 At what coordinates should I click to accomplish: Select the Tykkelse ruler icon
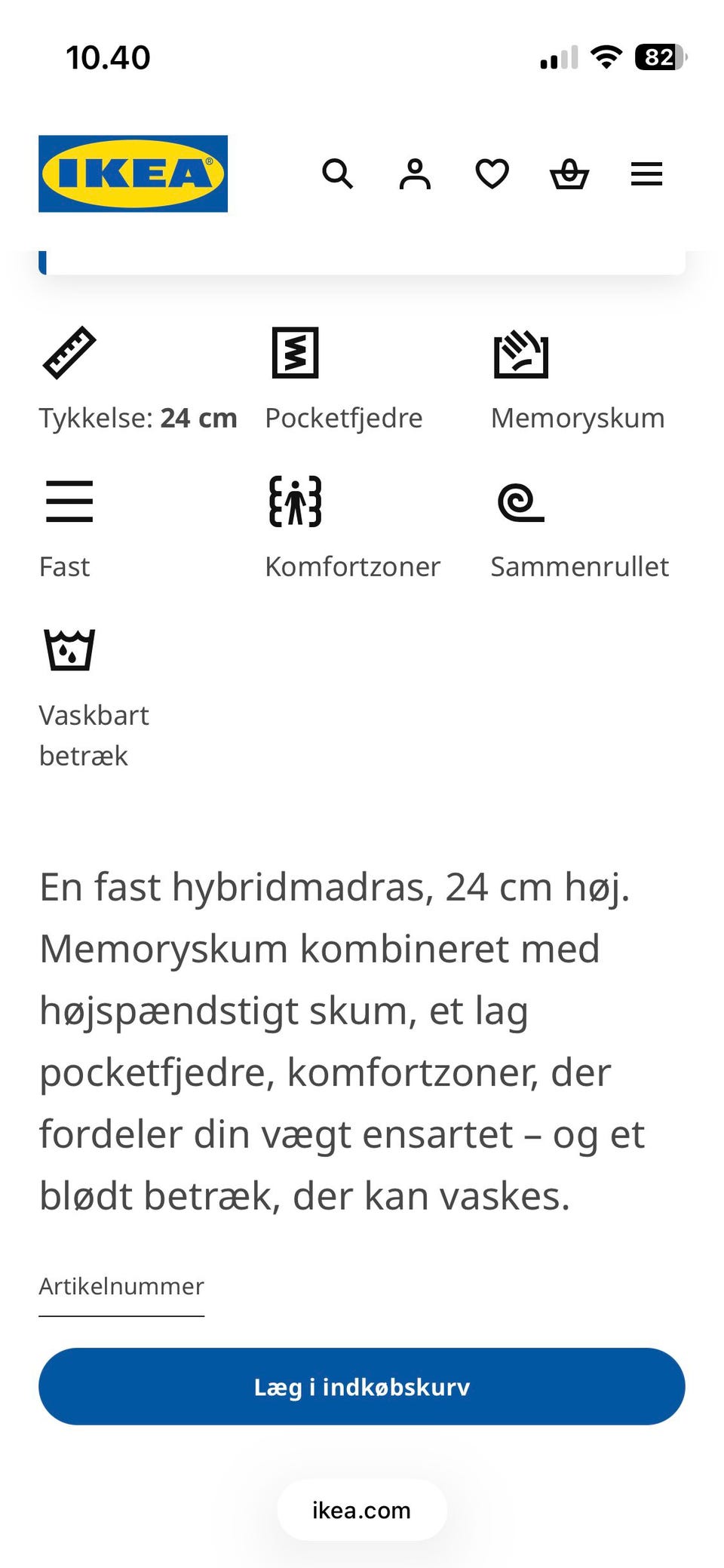coord(69,352)
